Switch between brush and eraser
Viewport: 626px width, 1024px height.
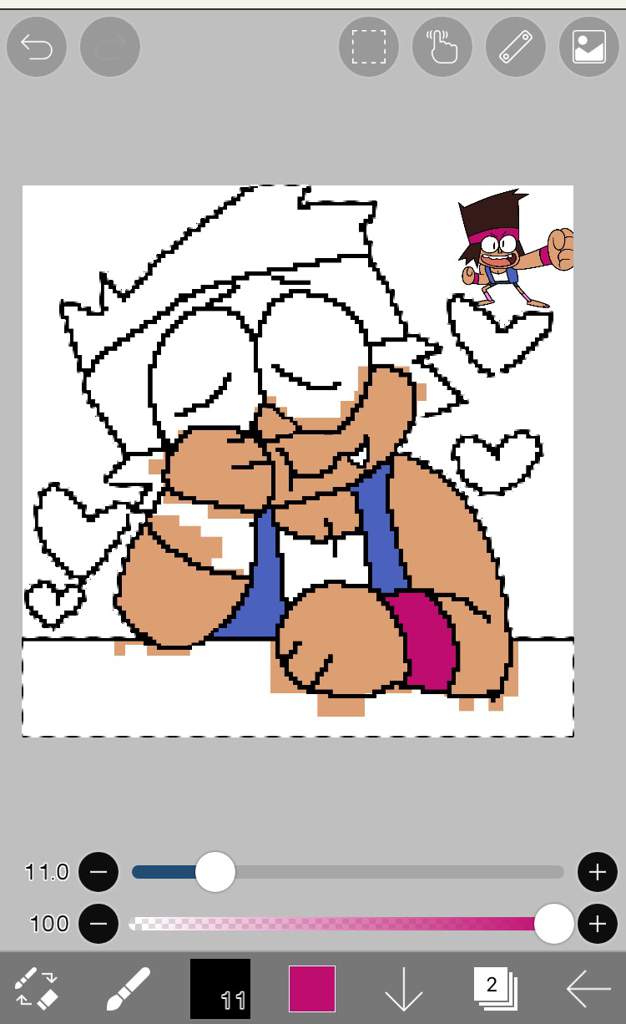[37, 988]
